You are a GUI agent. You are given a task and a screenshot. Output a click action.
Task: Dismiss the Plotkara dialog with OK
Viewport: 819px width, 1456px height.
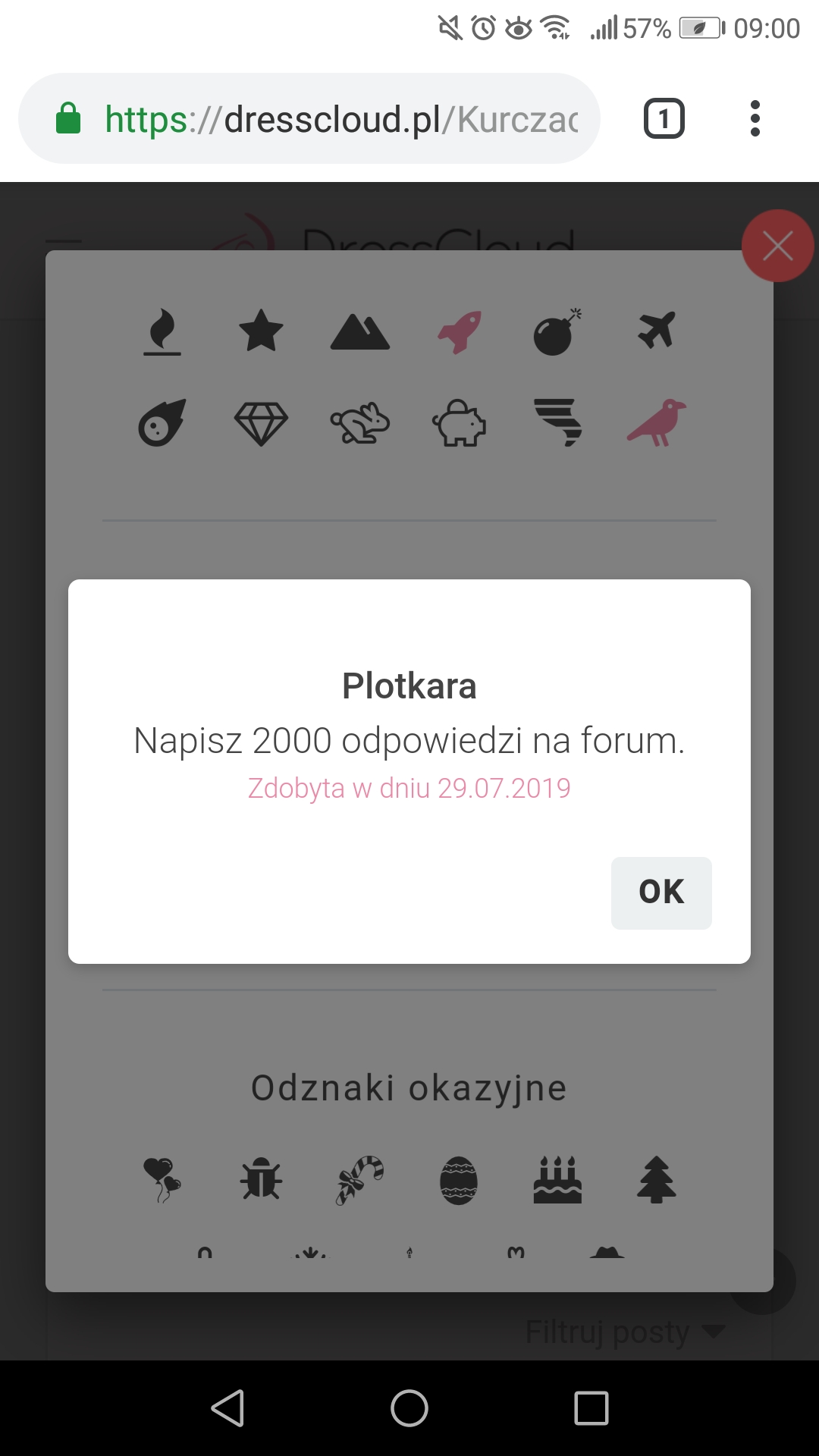(661, 893)
